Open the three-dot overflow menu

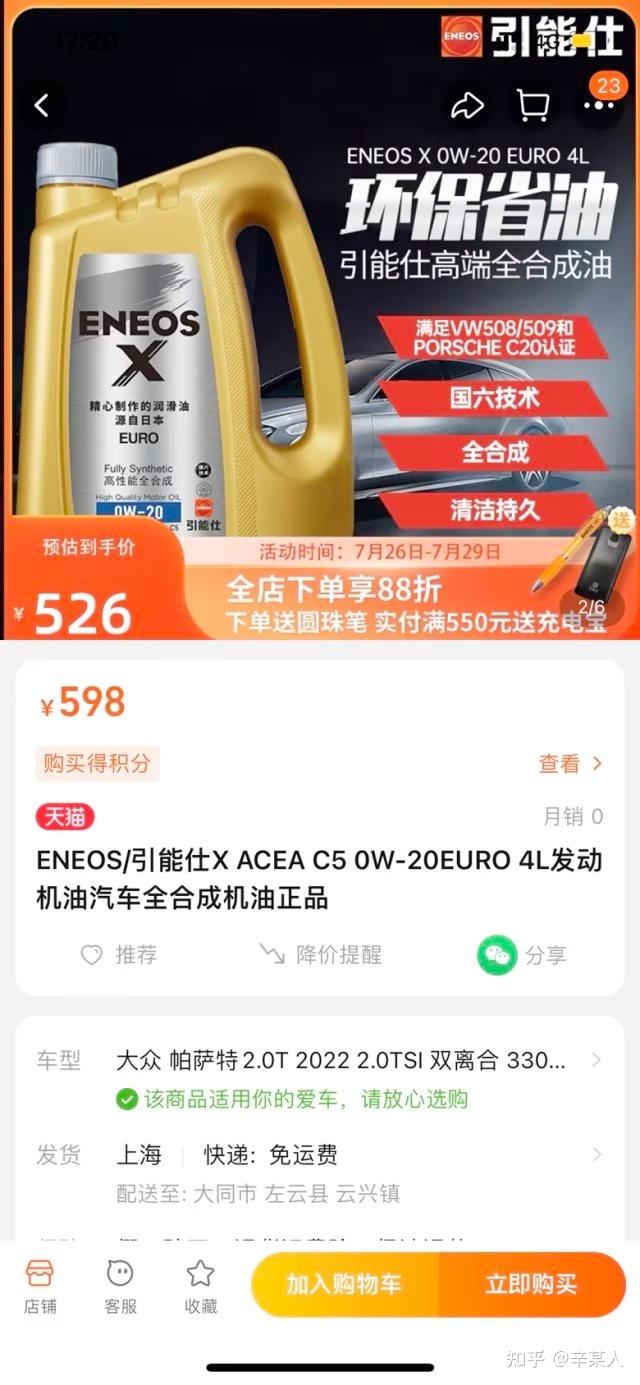(599, 106)
